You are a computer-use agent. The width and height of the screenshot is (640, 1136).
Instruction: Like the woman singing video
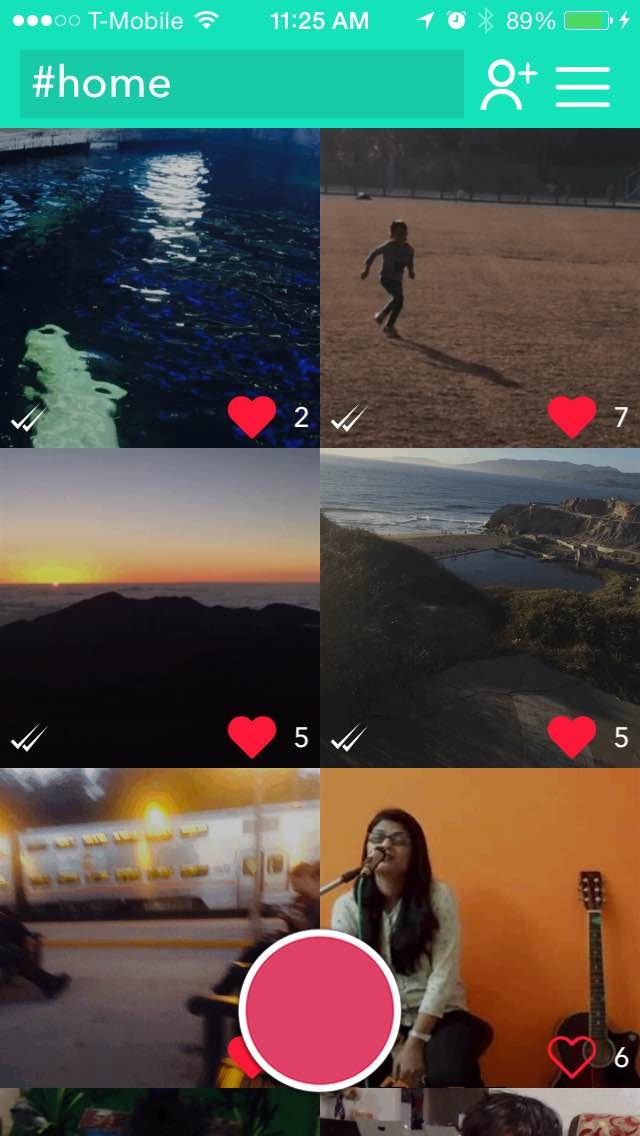coord(572,1057)
